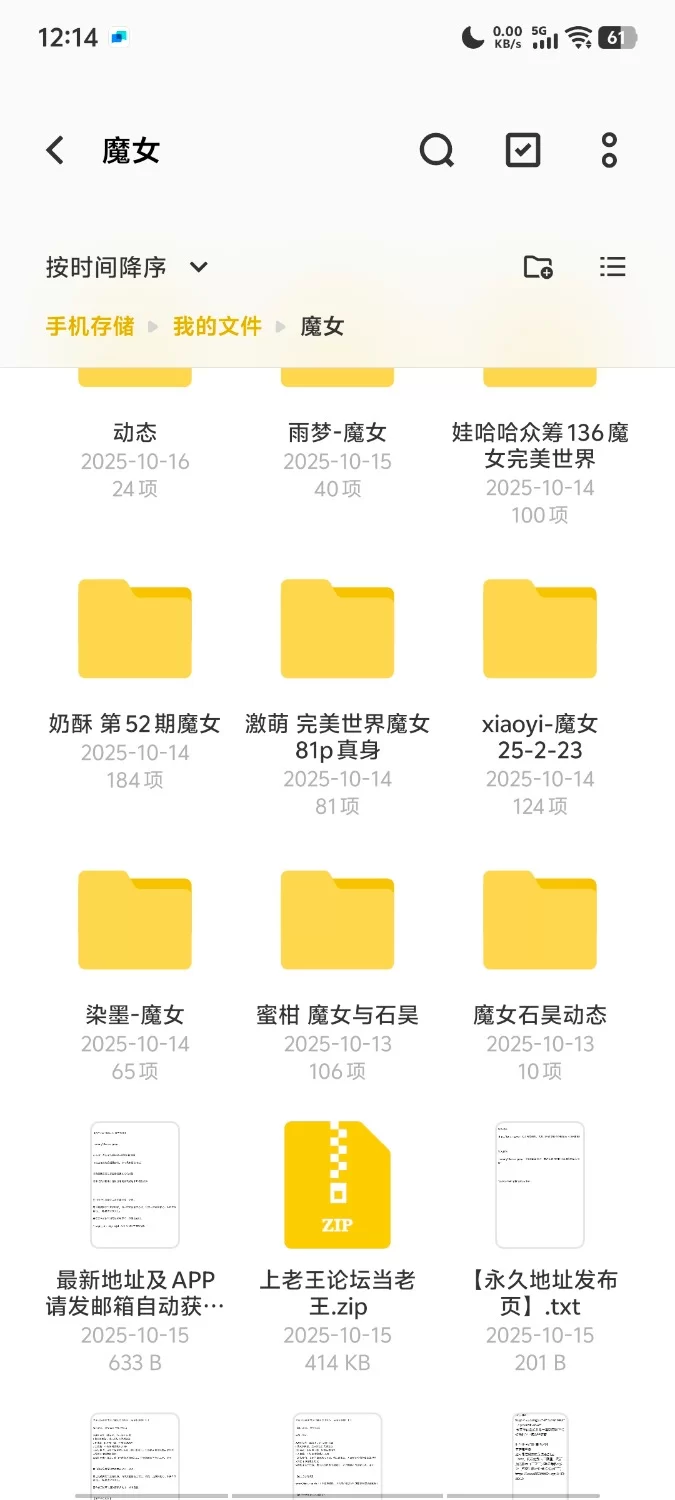
Task: Open the 蜜柑 魔女与石昊 folder
Action: (337, 921)
